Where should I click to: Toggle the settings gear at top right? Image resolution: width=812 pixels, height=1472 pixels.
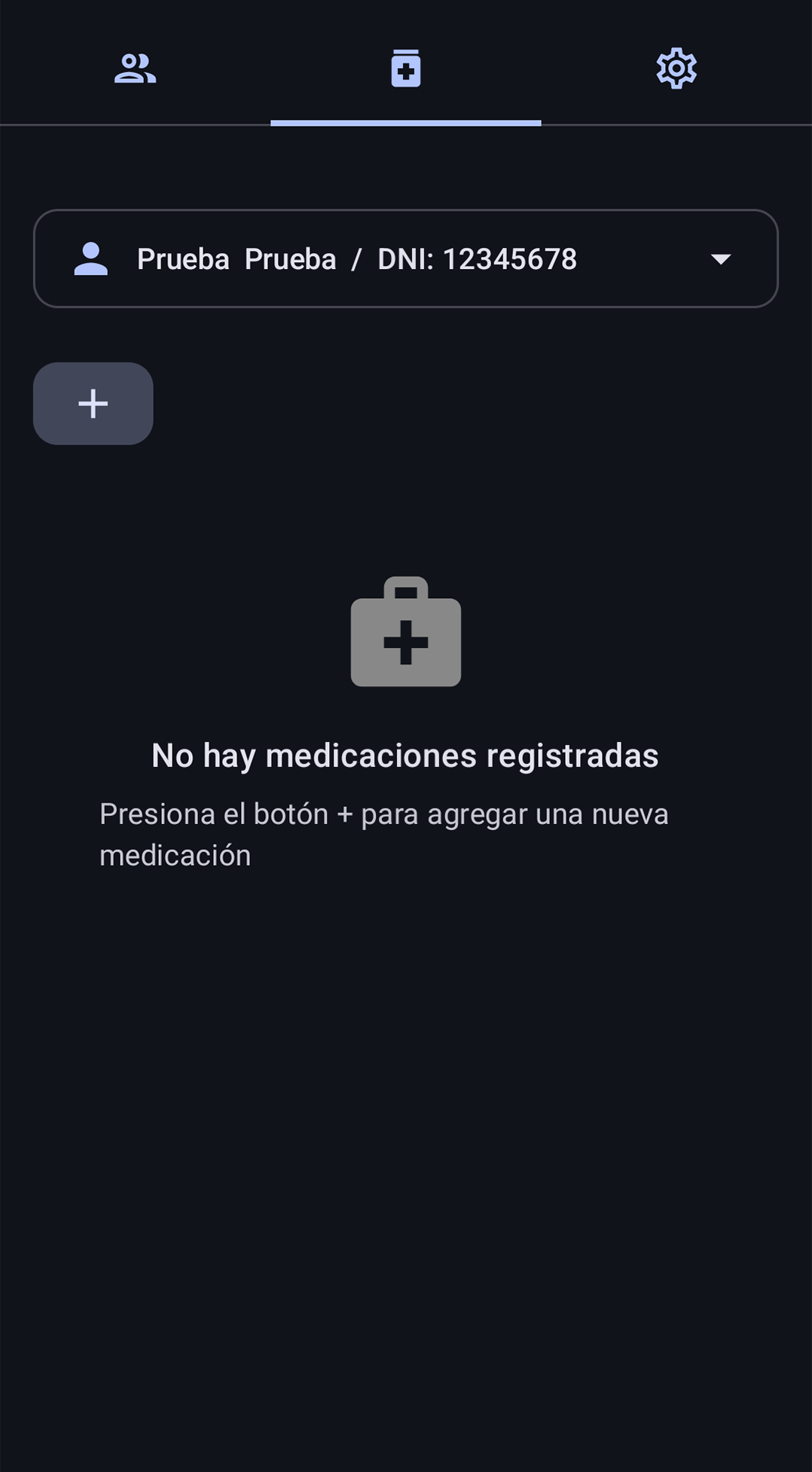click(x=676, y=67)
